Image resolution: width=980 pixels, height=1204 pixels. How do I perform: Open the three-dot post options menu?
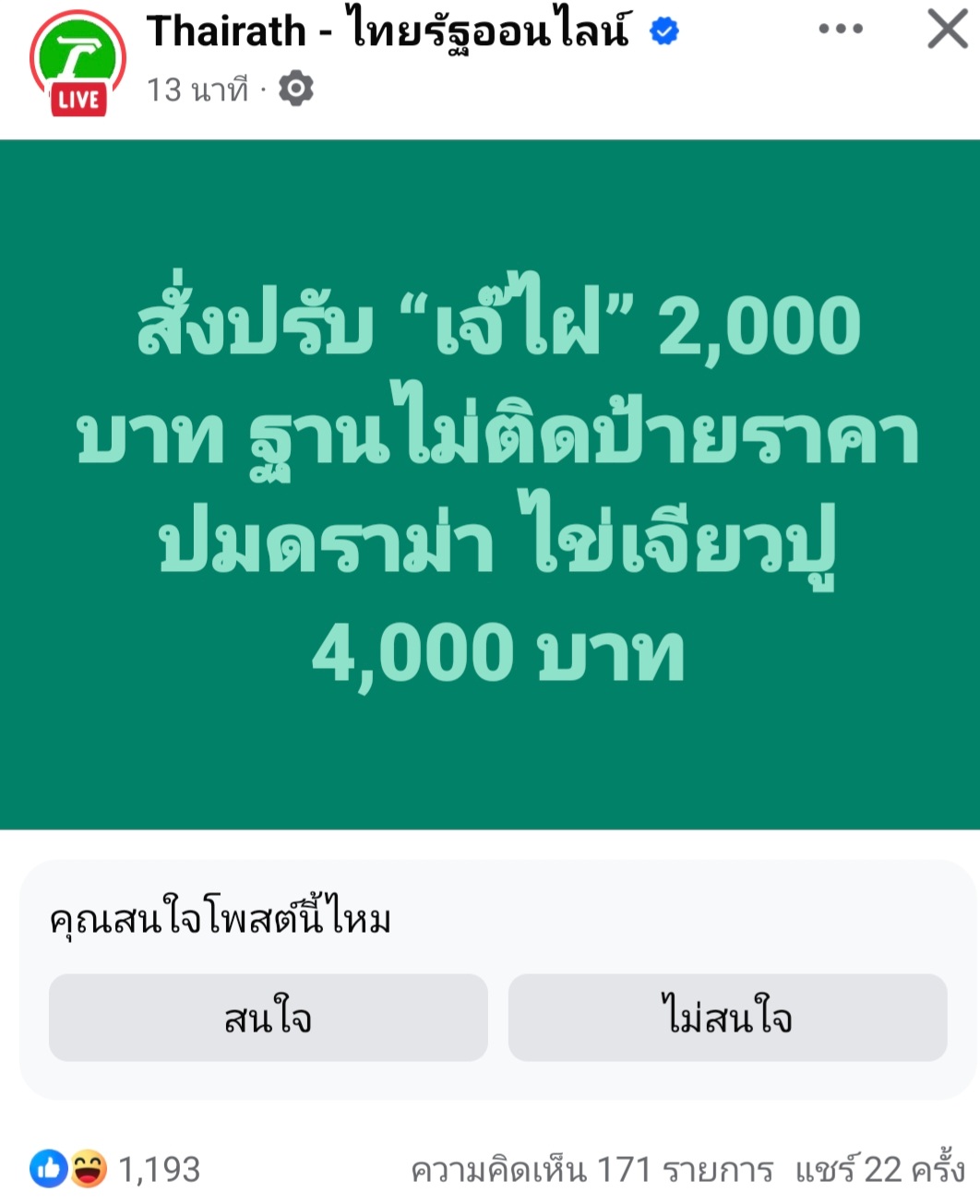pyautogui.click(x=841, y=30)
